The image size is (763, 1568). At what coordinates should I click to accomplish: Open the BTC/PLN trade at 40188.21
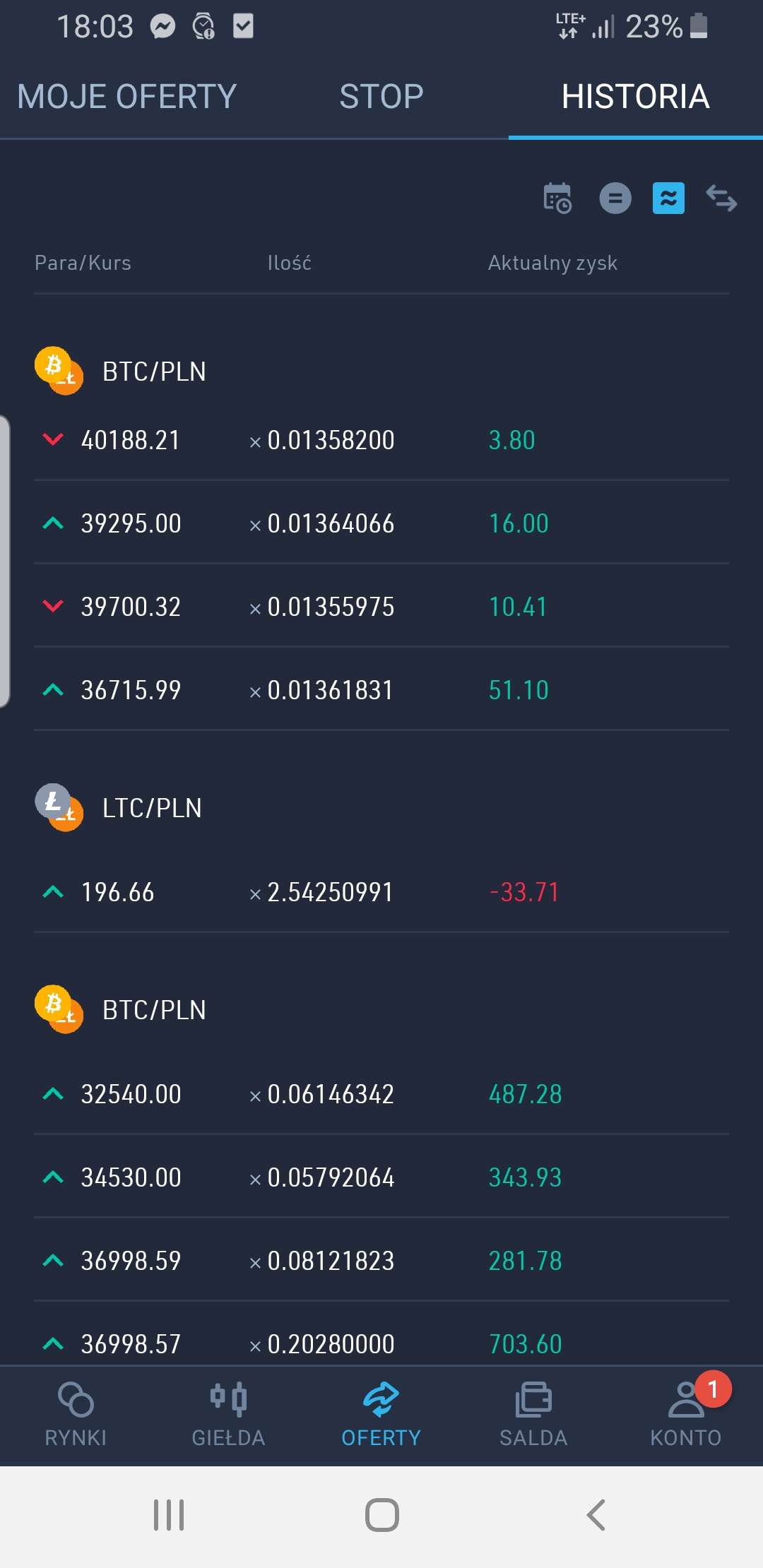pyautogui.click(x=381, y=440)
